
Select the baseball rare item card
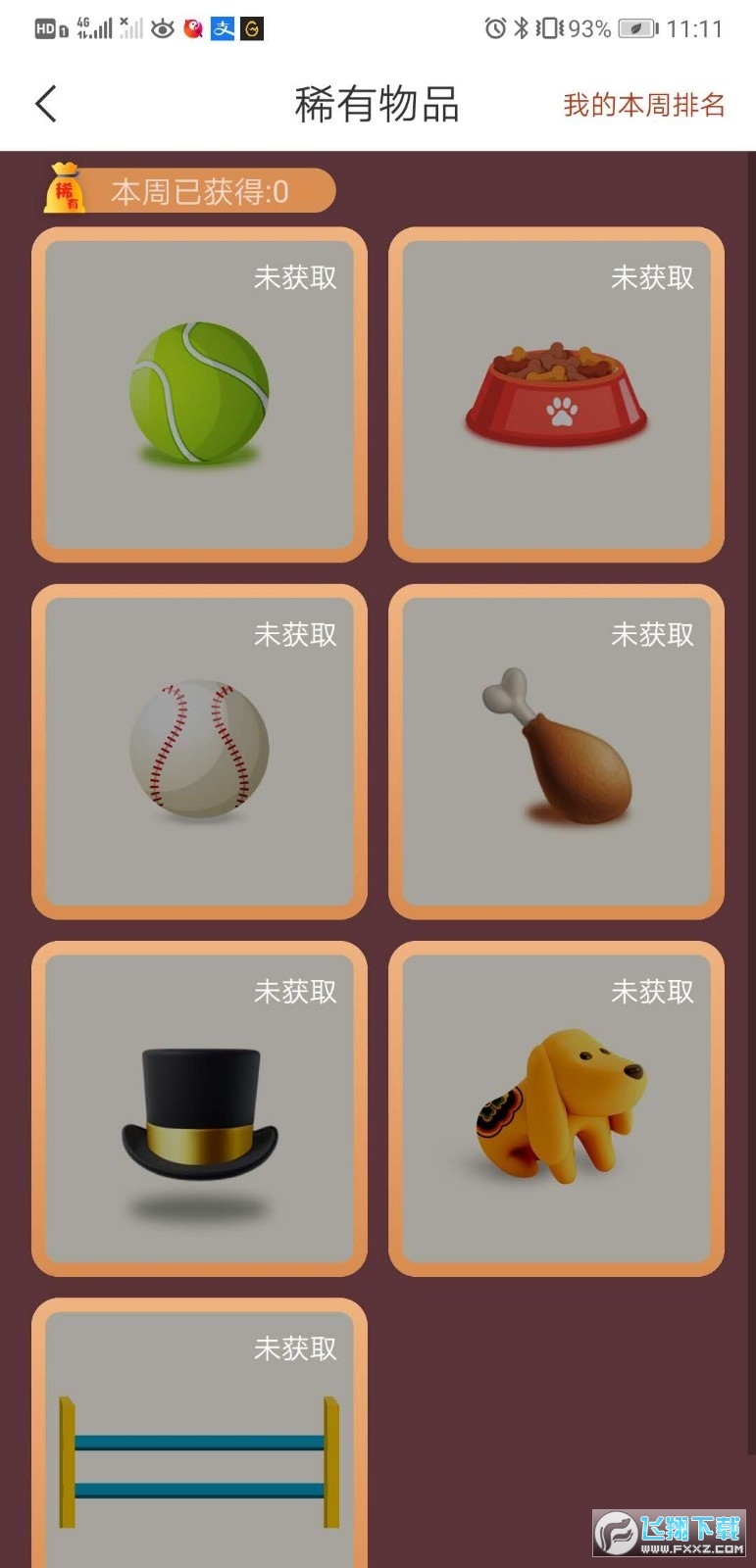199,752
